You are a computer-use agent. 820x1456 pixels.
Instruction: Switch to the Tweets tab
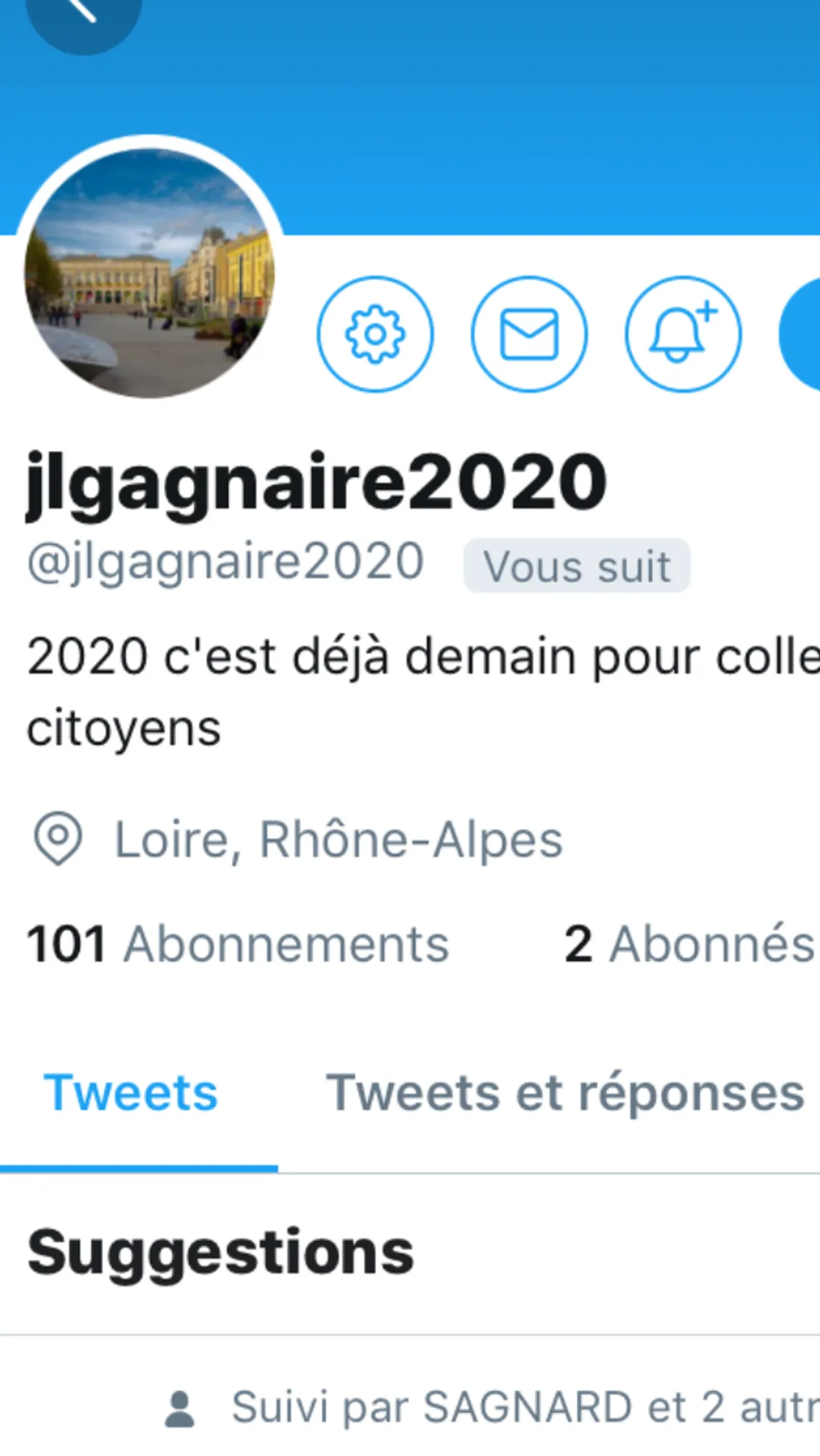[131, 1093]
